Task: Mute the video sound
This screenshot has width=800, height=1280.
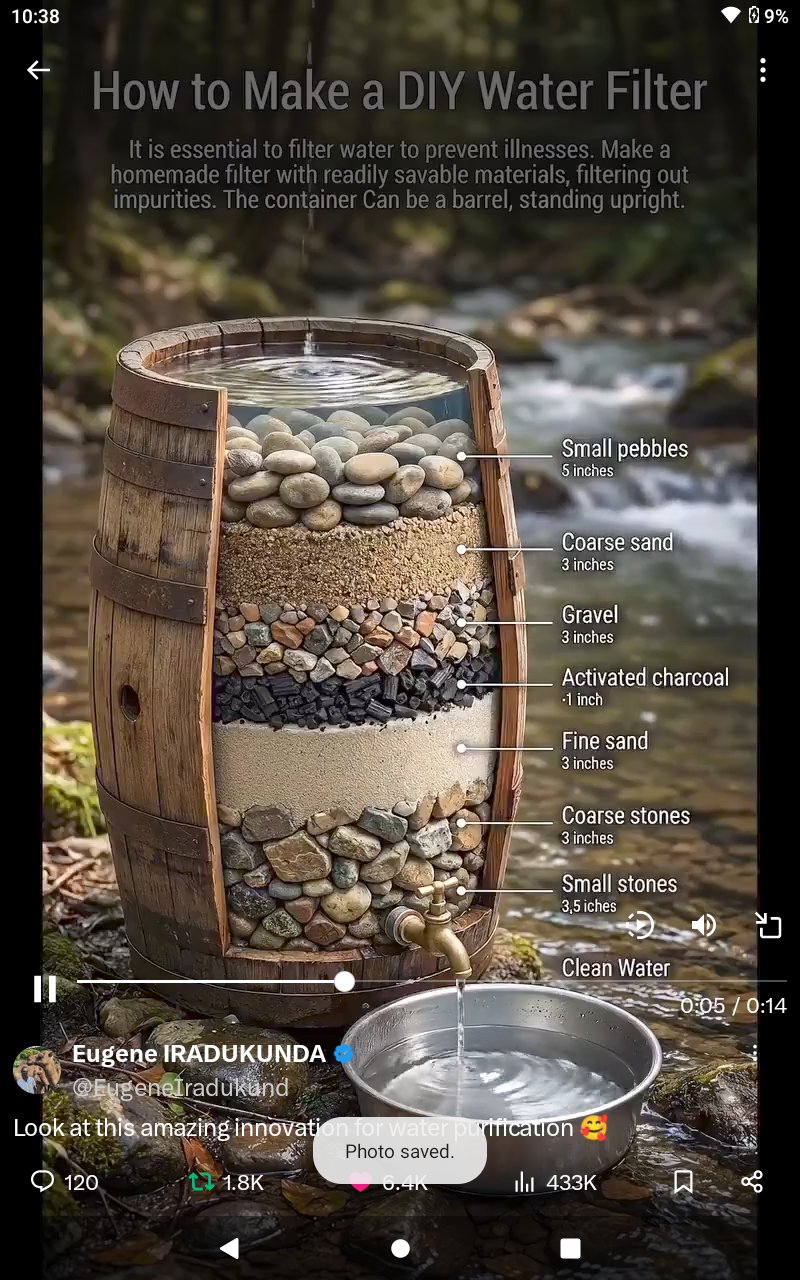Action: click(x=704, y=925)
